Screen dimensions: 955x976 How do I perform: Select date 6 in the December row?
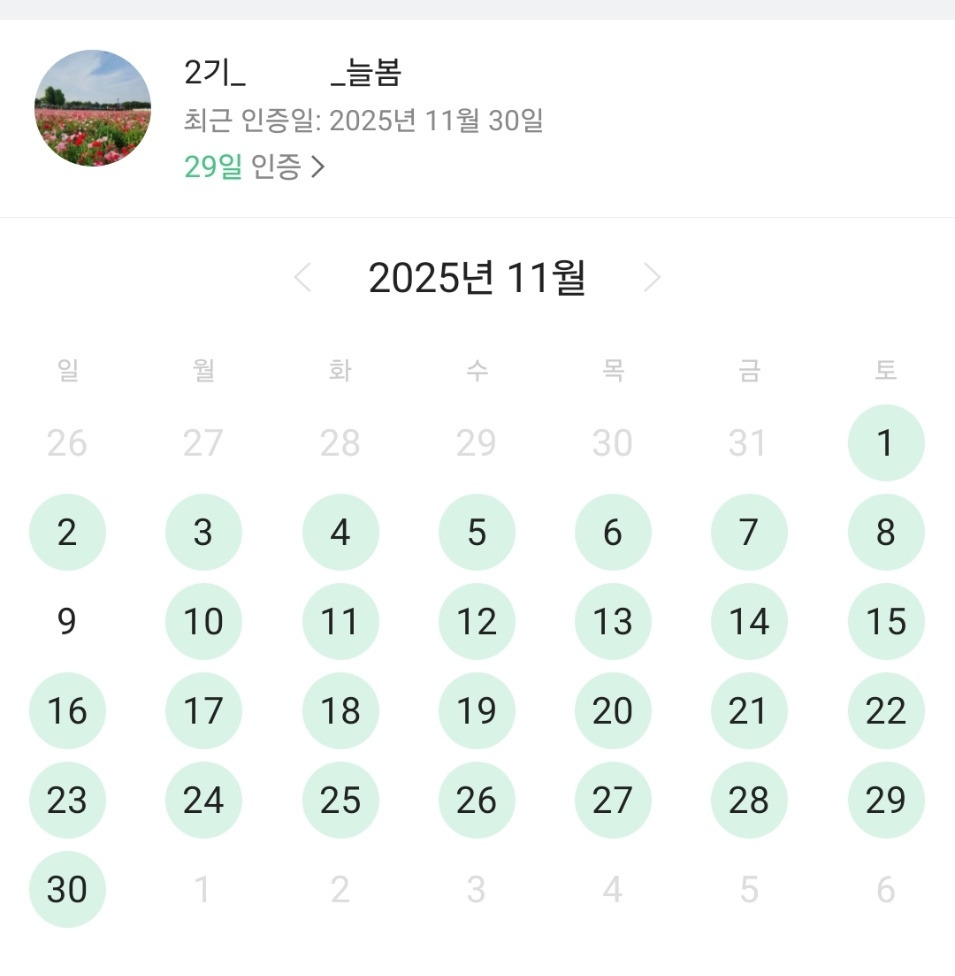(x=885, y=888)
